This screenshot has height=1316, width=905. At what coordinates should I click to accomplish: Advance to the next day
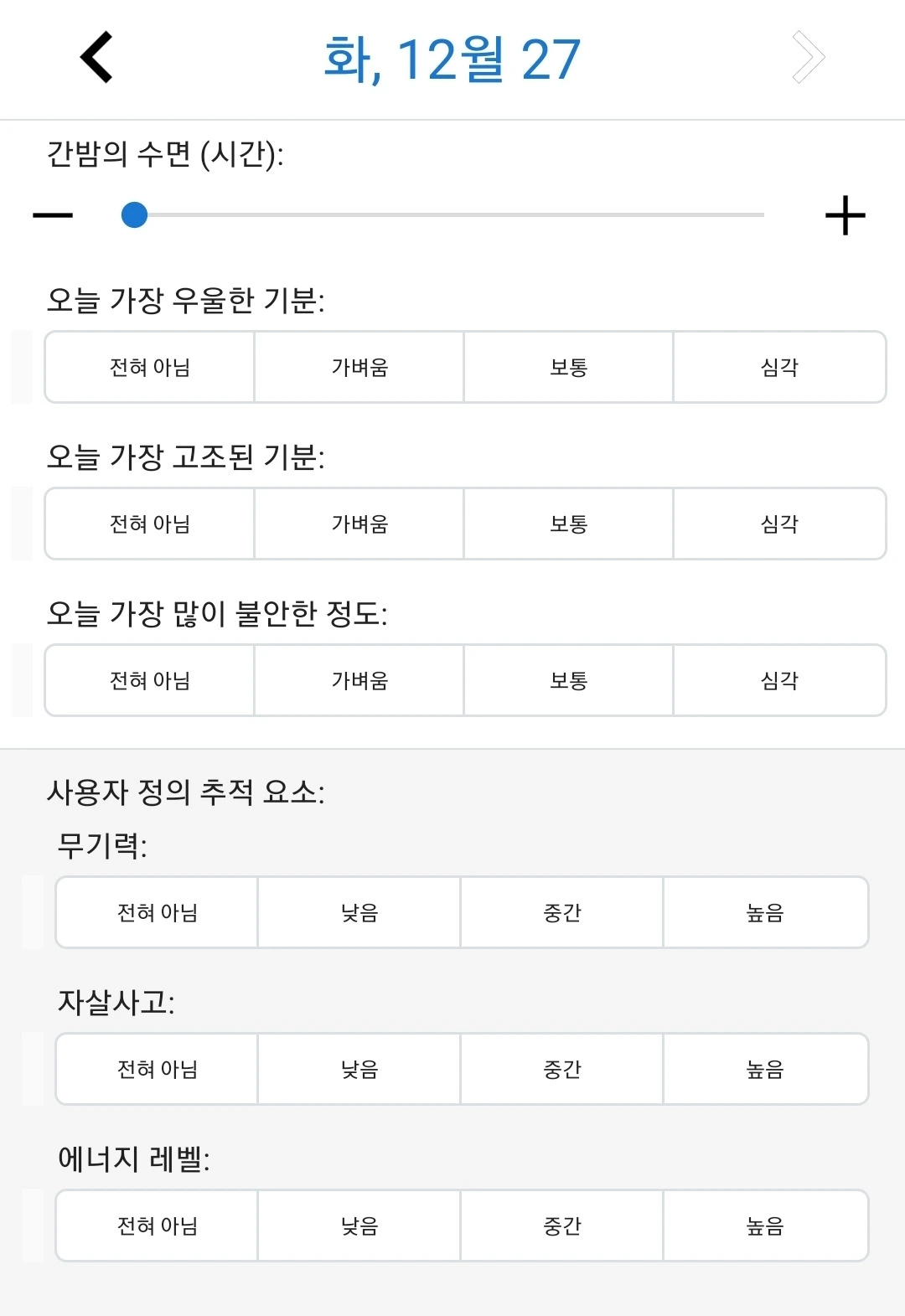(x=809, y=57)
